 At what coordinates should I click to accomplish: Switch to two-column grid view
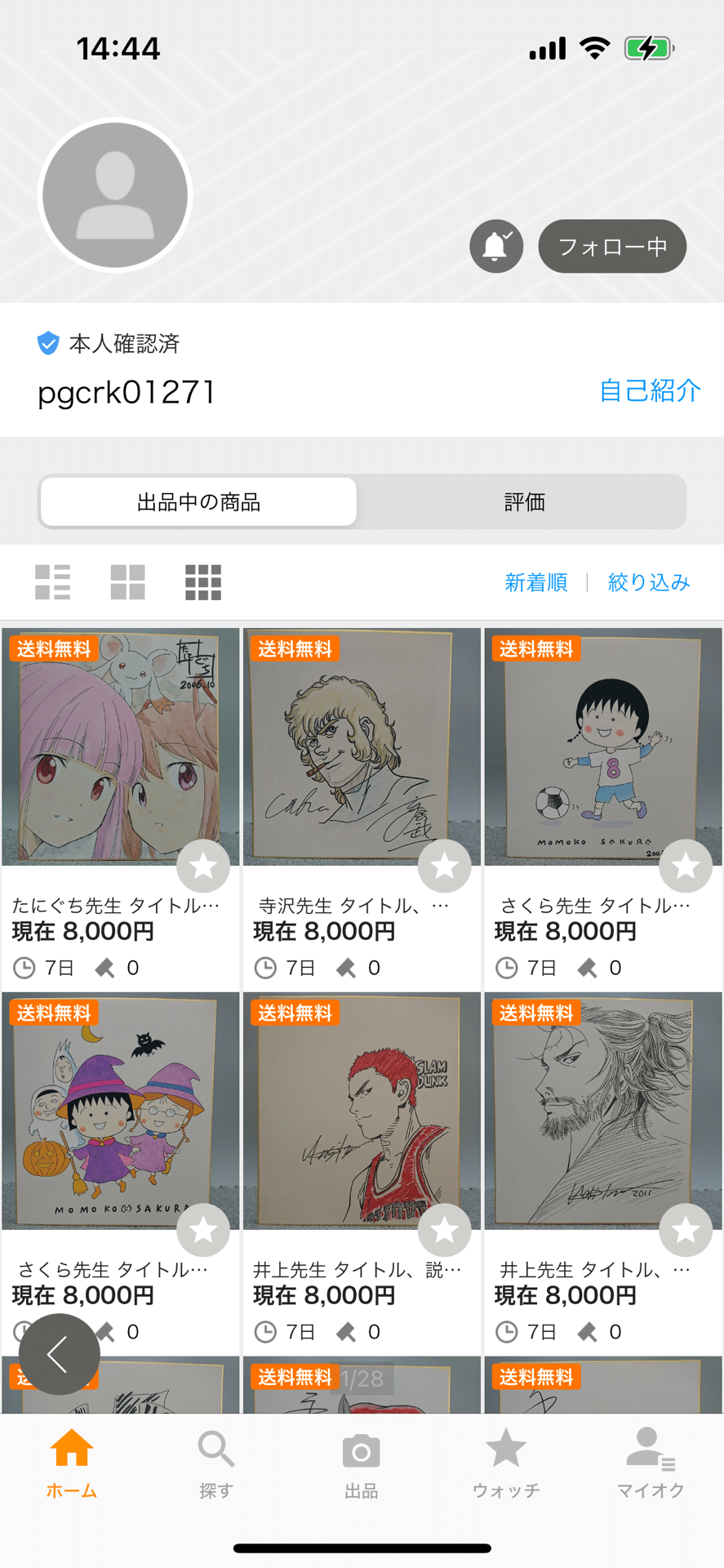[x=127, y=581]
